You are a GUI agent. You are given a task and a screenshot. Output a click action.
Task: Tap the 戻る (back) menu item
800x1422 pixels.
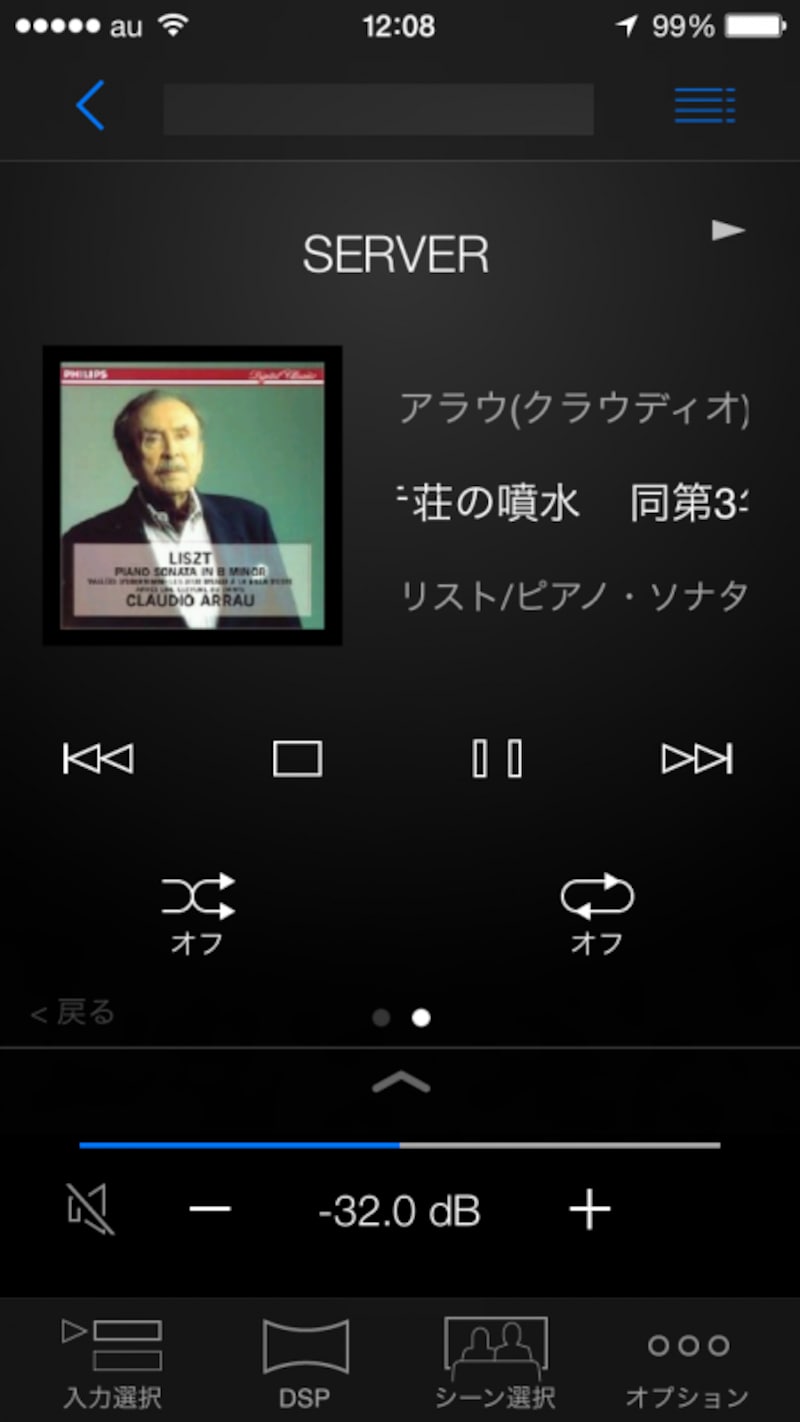click(70, 1012)
